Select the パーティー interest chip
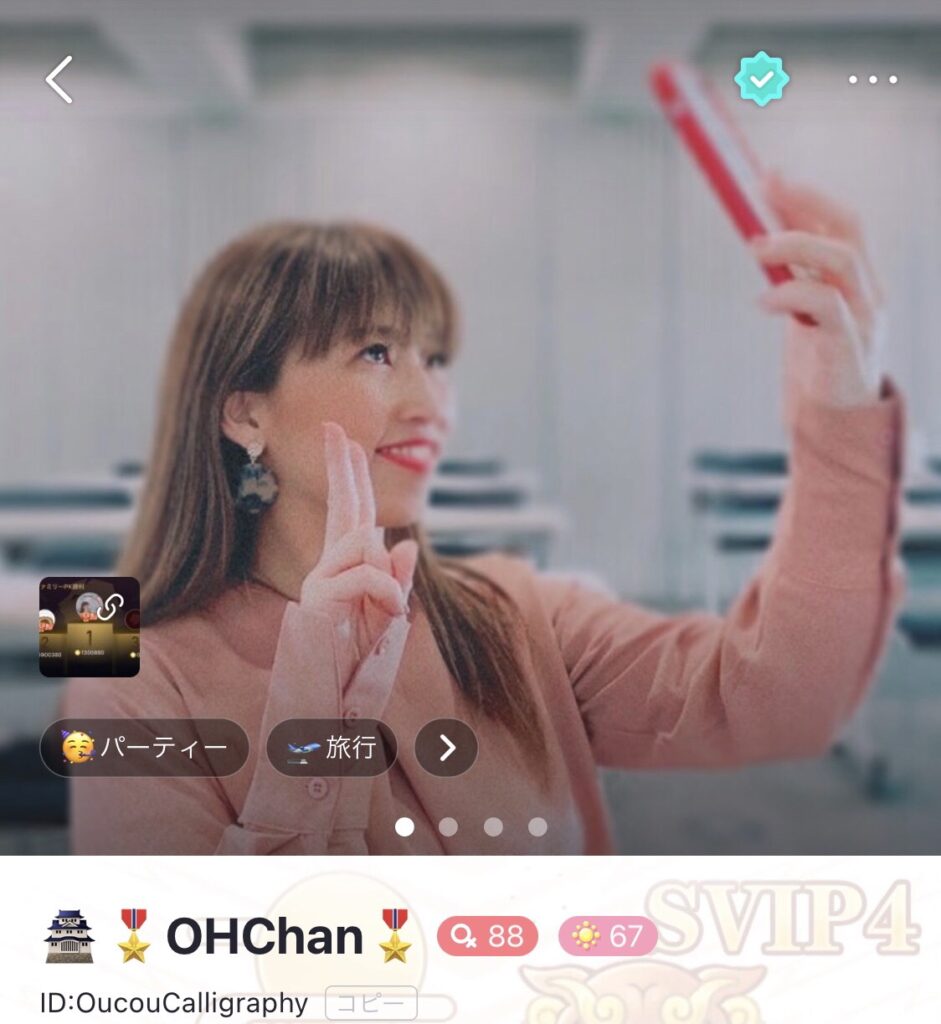Screen dimensions: 941x1024 tap(145, 748)
